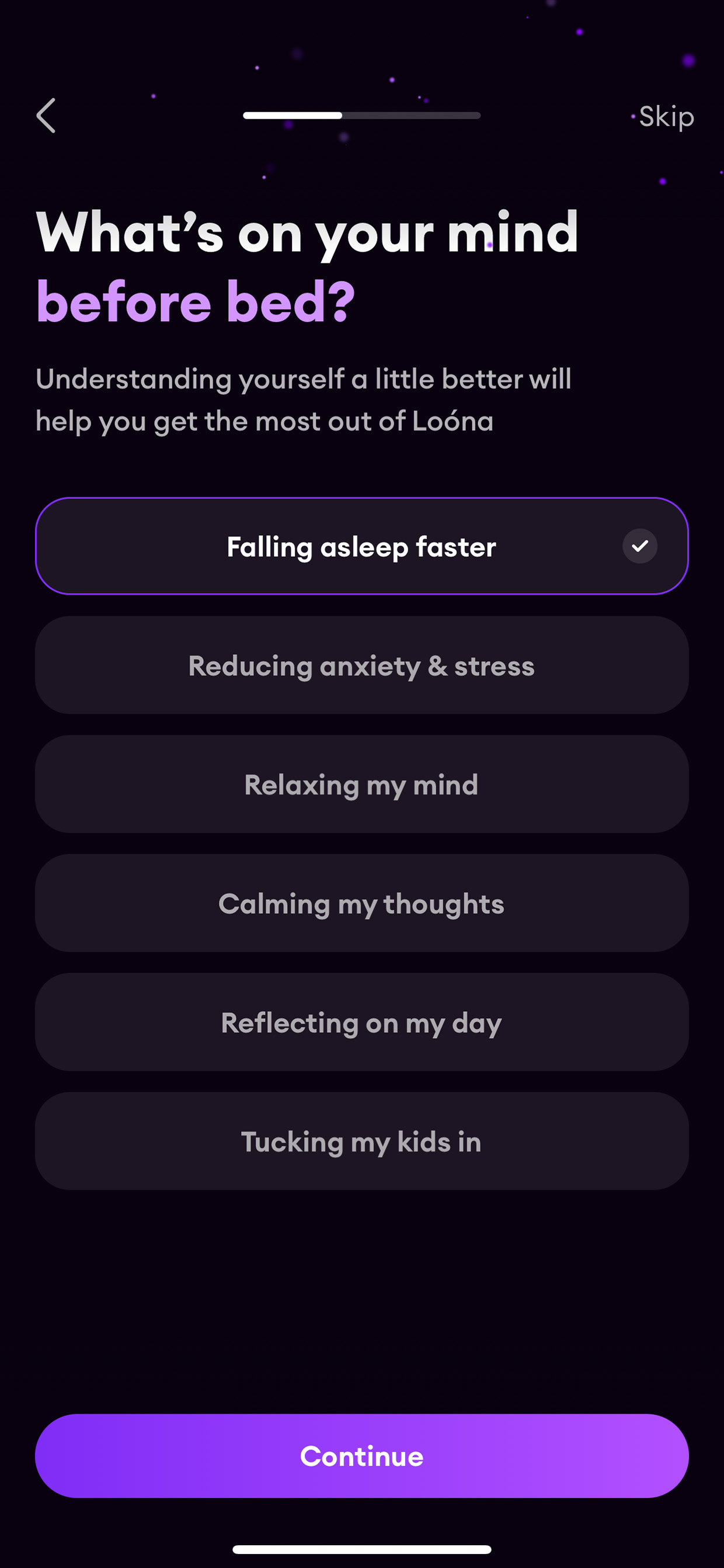Go back using the arrow icon

point(46,116)
